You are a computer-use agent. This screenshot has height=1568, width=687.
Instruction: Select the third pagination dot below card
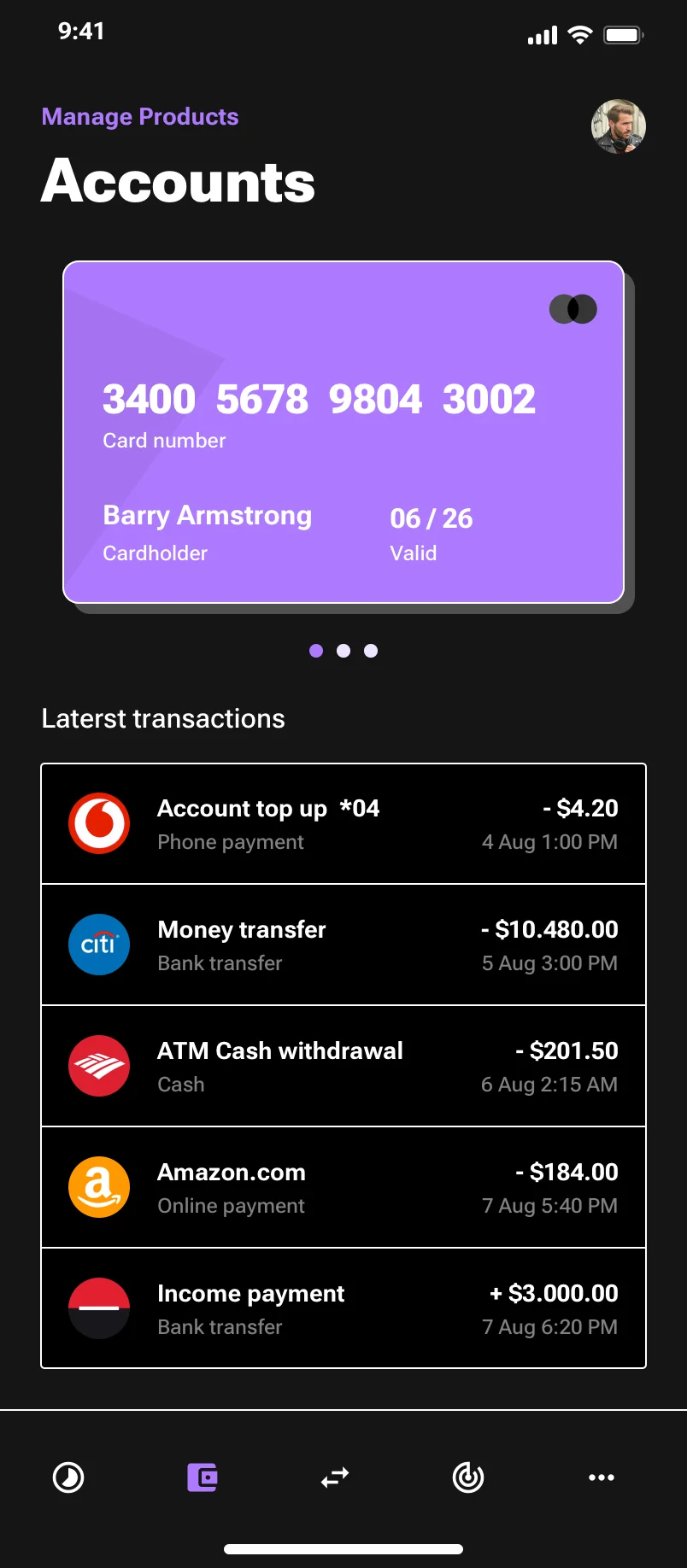[x=370, y=650]
